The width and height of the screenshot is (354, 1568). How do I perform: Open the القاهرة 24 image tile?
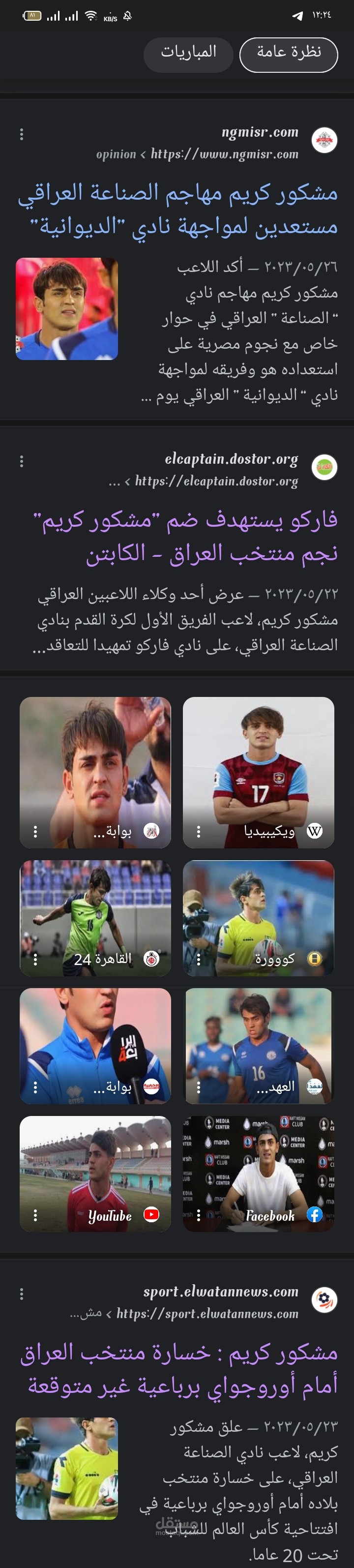coord(95,918)
